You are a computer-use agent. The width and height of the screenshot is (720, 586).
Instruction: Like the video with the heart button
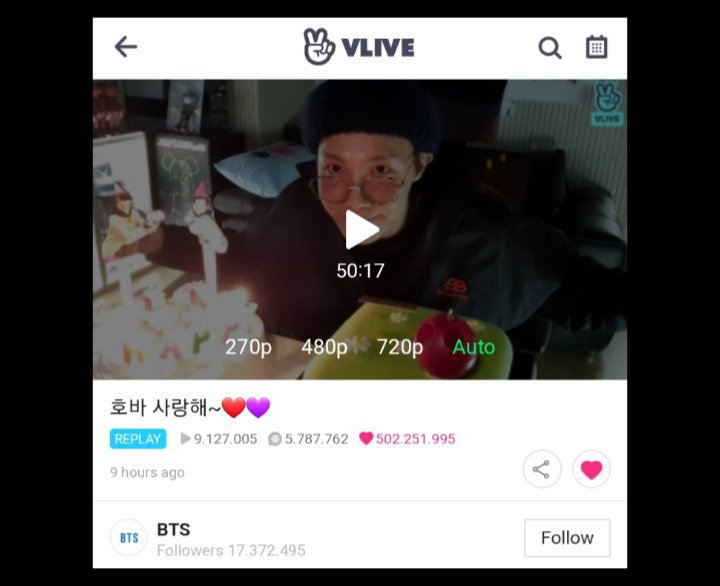point(591,470)
